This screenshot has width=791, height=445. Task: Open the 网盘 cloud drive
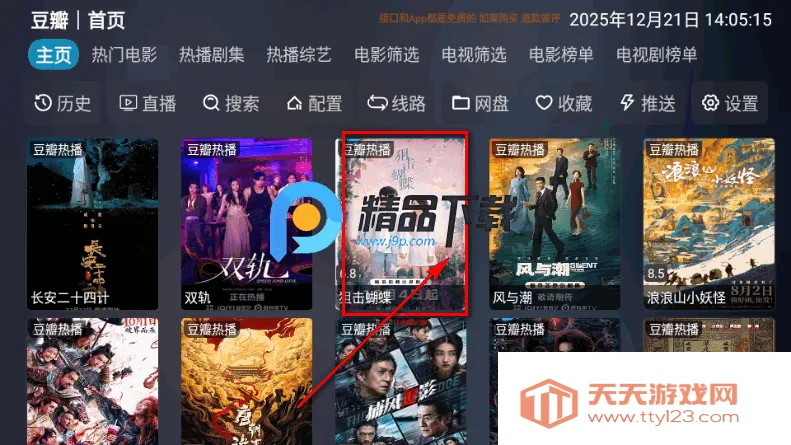pos(479,103)
